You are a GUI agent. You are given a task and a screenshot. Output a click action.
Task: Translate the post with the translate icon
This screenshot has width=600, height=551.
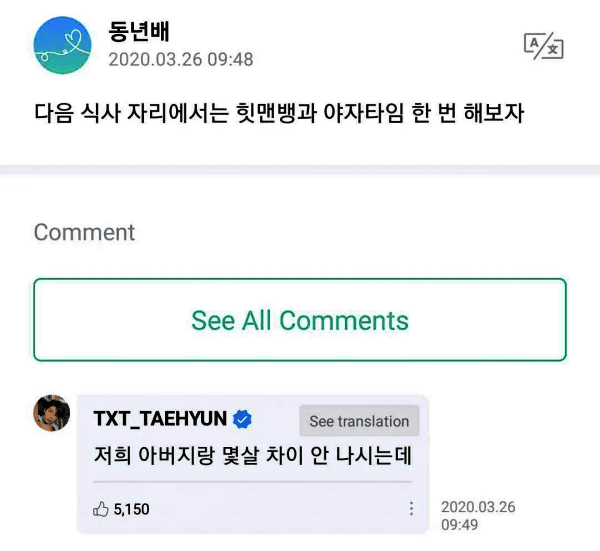pos(544,45)
